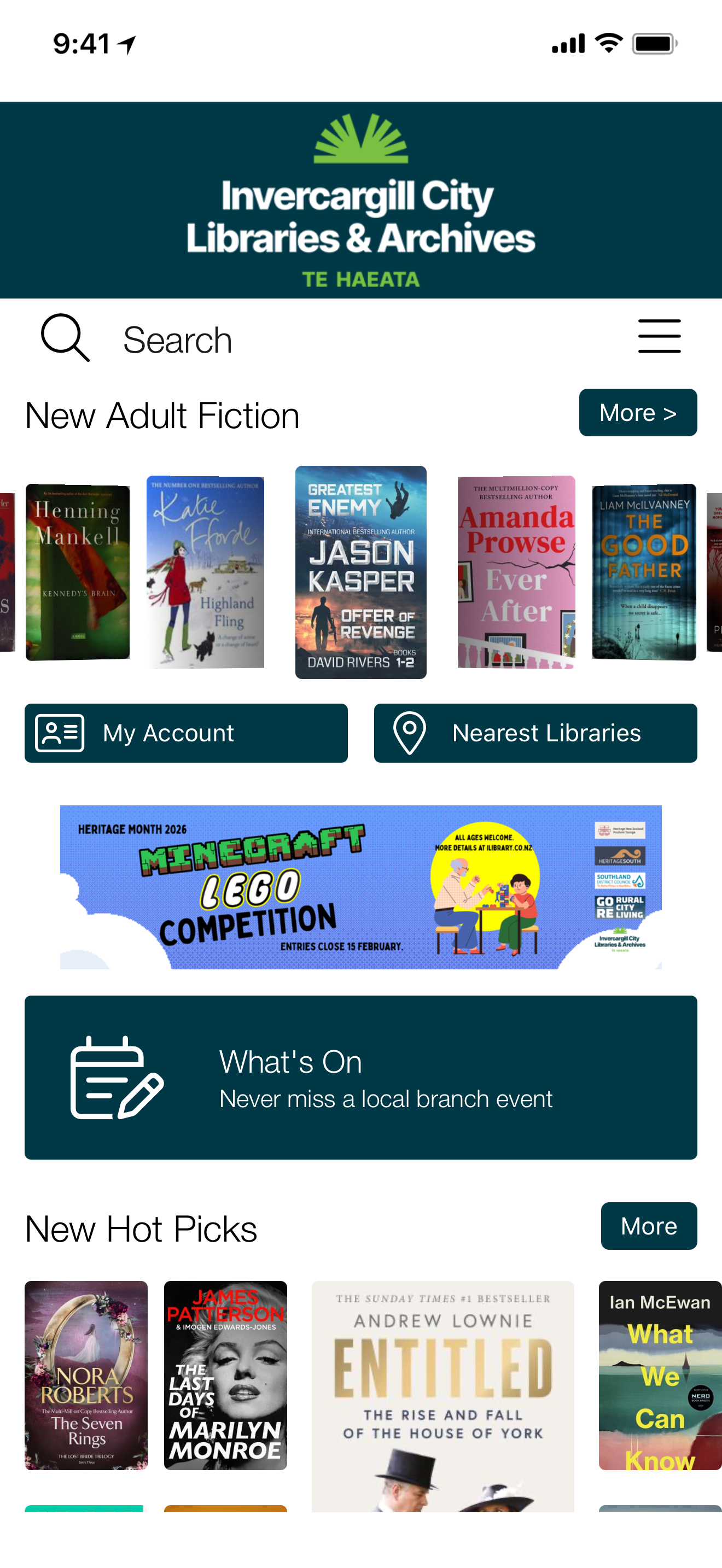This screenshot has height=1568, width=722.
Task: Open The Good Father by Liam McIlvanney
Action: (x=644, y=572)
